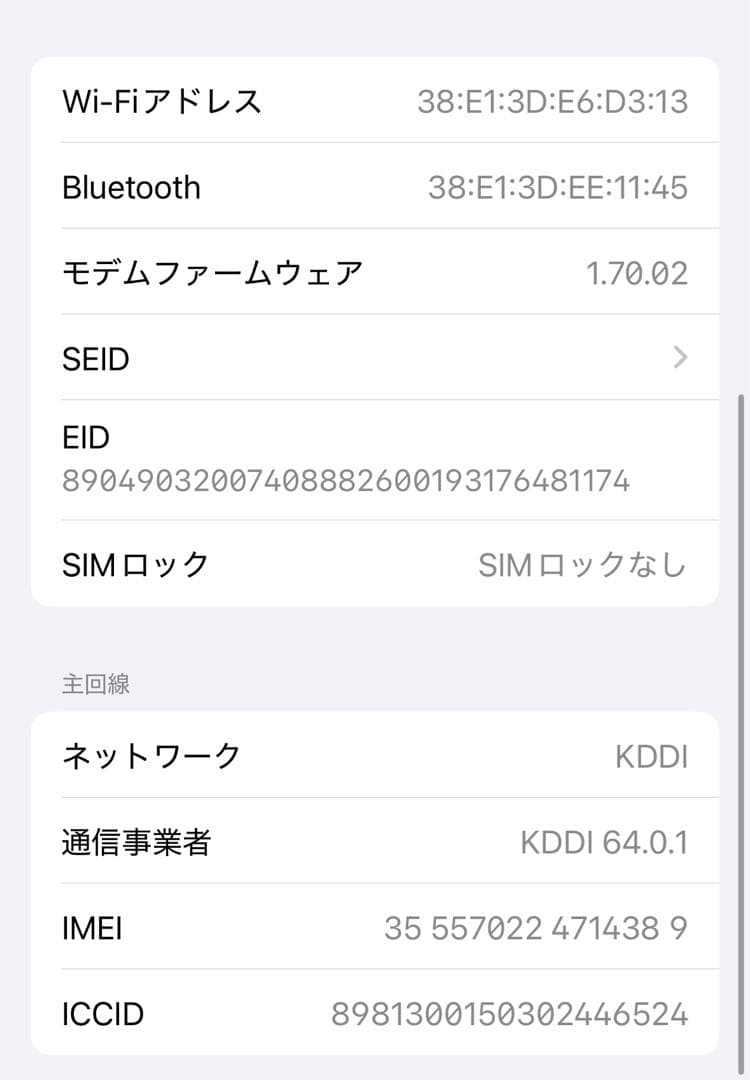Tap the EID row

tap(375, 460)
